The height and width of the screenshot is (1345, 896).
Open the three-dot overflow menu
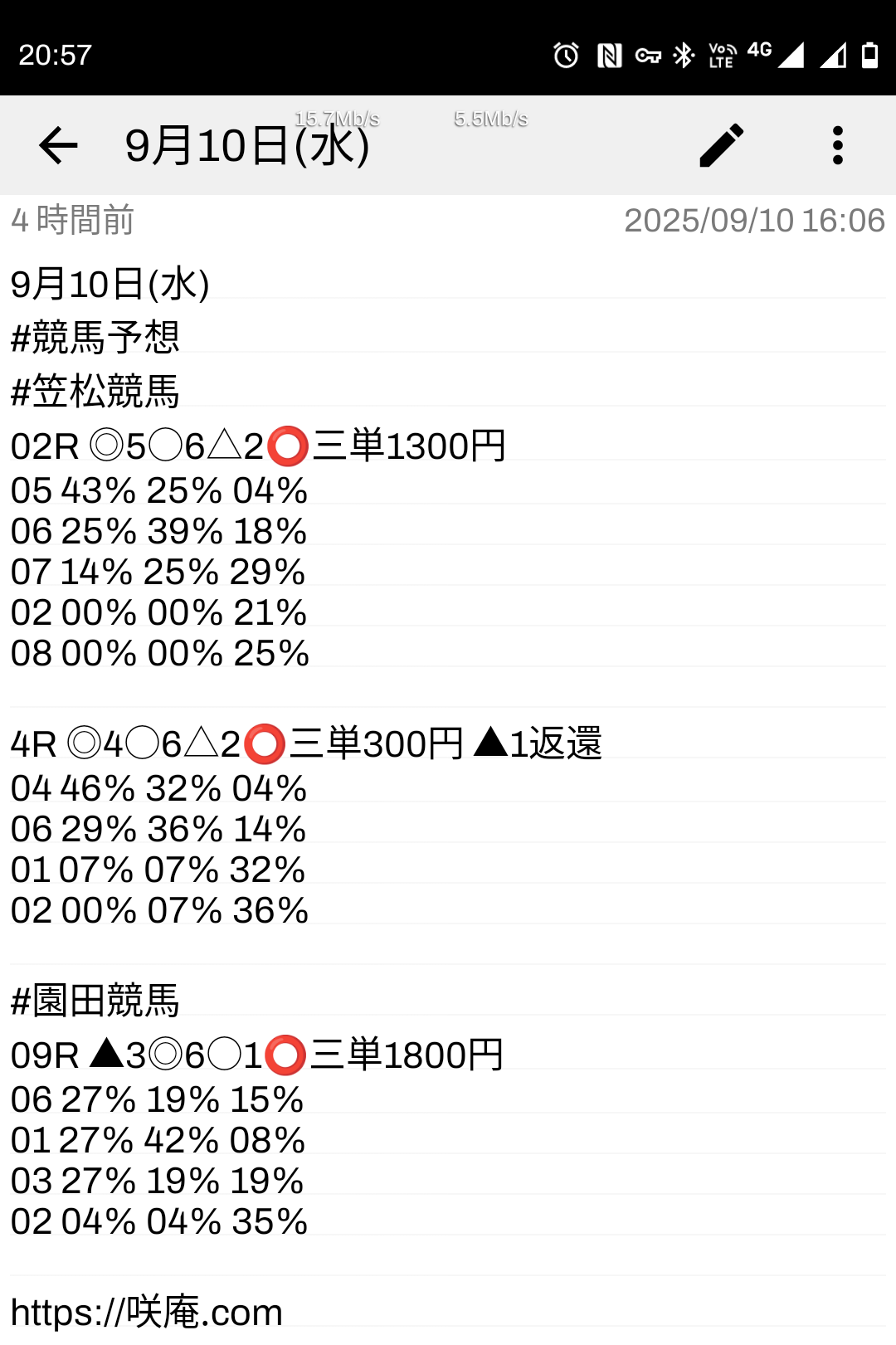[x=837, y=146]
